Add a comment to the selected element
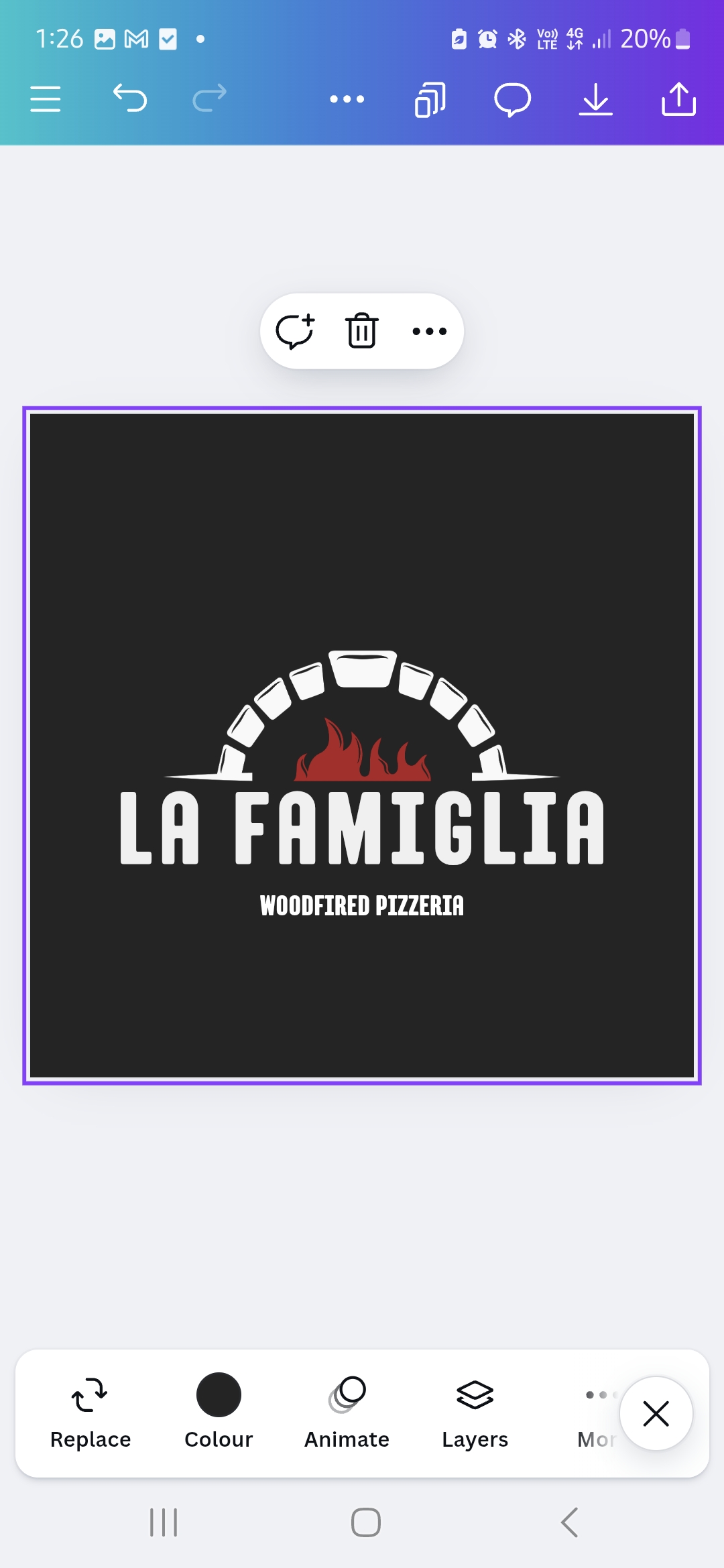Image resolution: width=724 pixels, height=1568 pixels. (x=295, y=331)
